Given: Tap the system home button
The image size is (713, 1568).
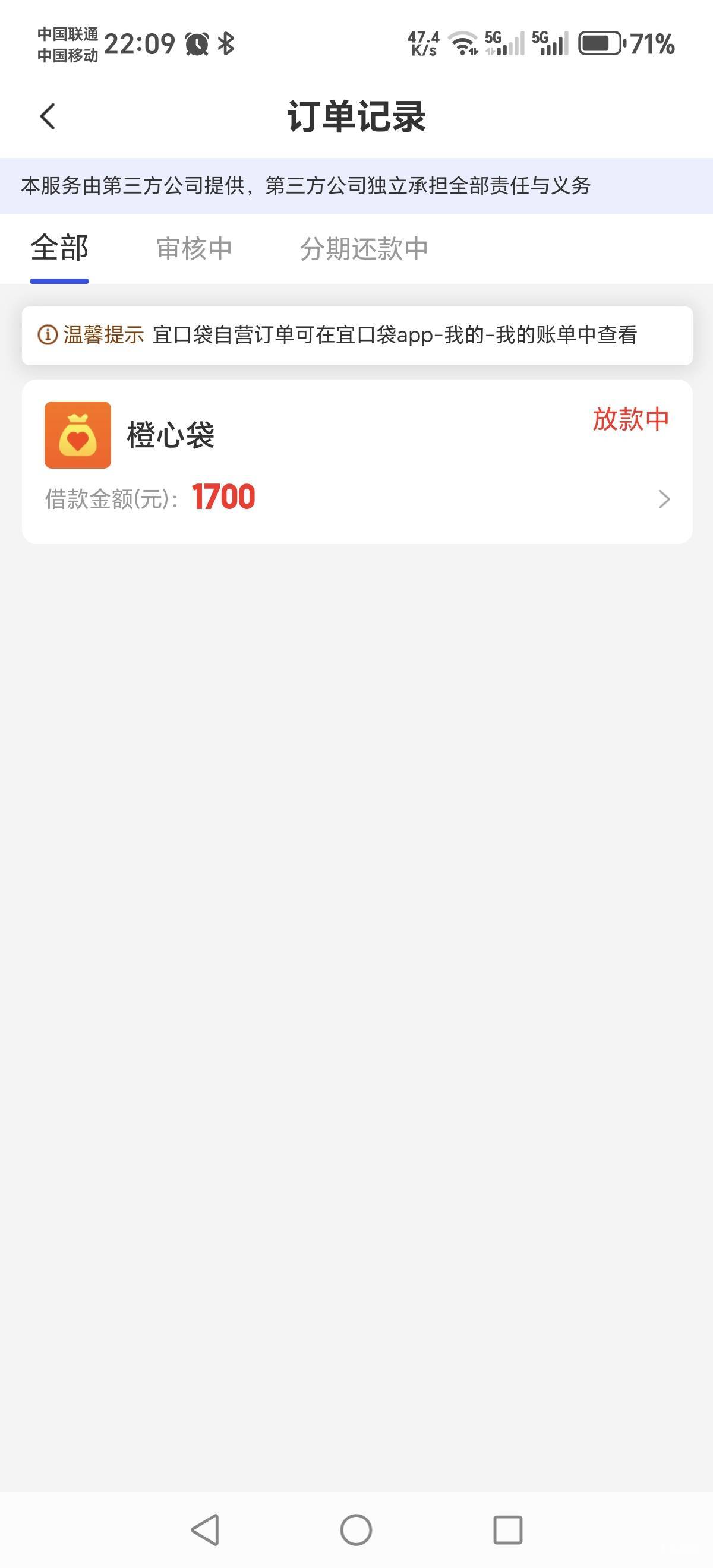Looking at the screenshot, I should click(356, 1529).
